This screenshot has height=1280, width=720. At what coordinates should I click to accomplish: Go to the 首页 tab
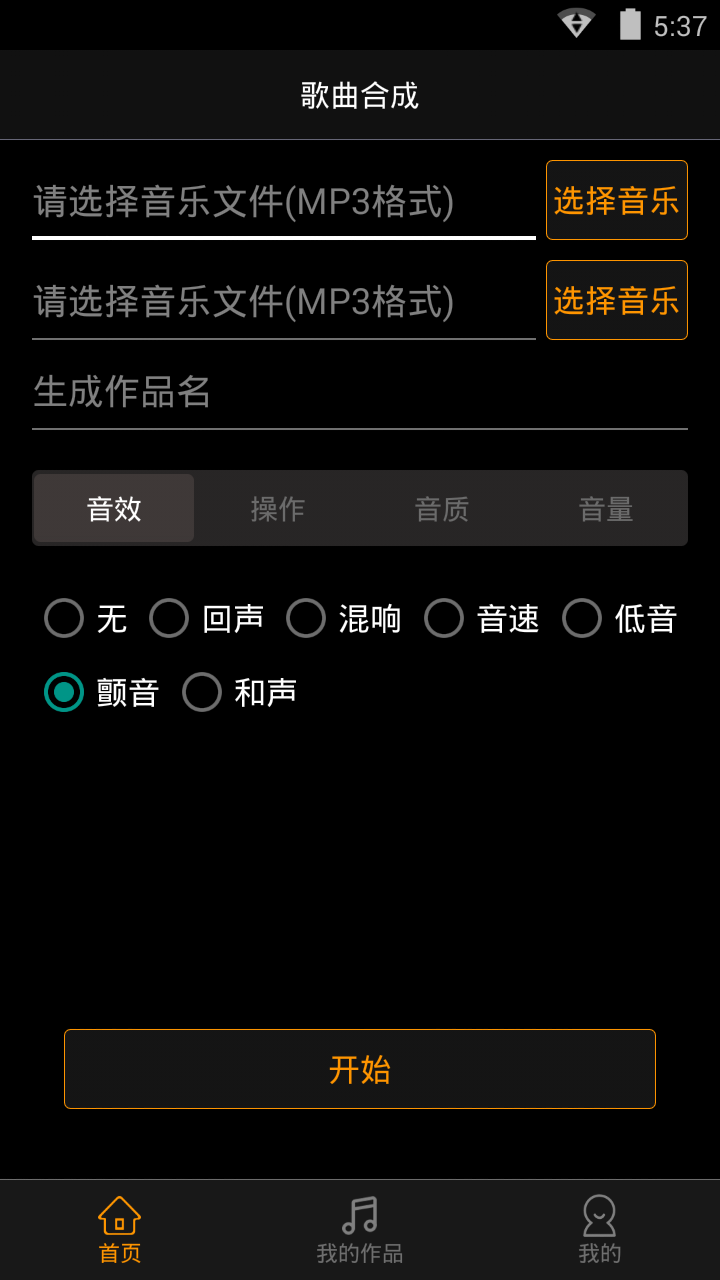click(120, 1230)
